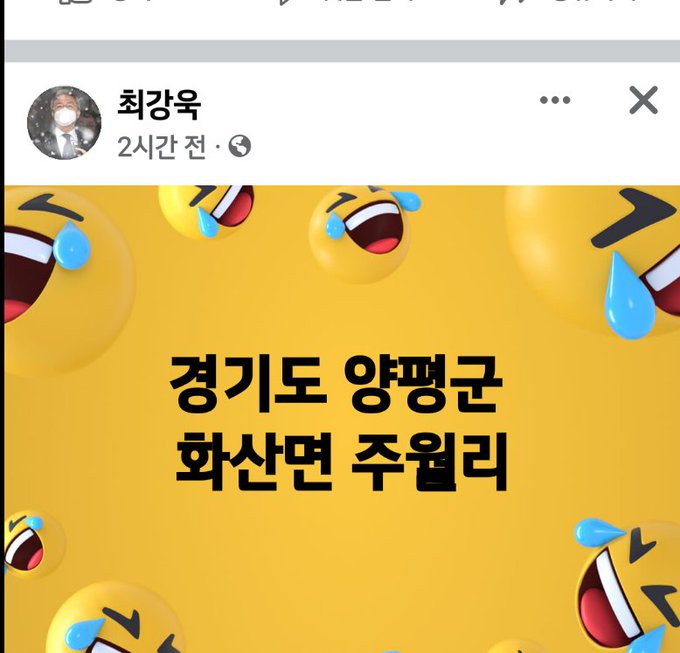680x653 pixels.
Task: Hide this post with the X icon
Action: tap(643, 100)
